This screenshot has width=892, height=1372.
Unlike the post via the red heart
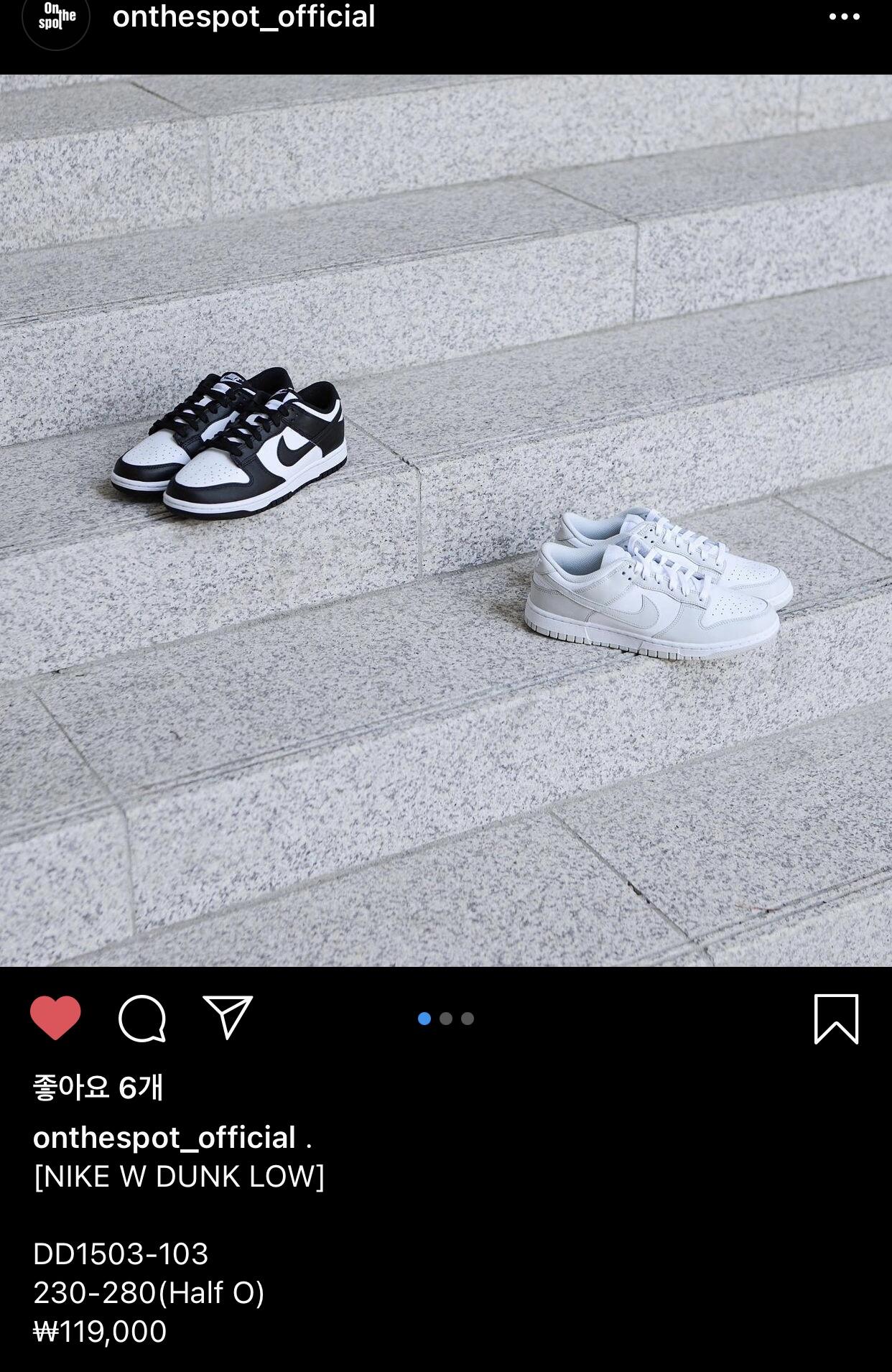[55, 1018]
